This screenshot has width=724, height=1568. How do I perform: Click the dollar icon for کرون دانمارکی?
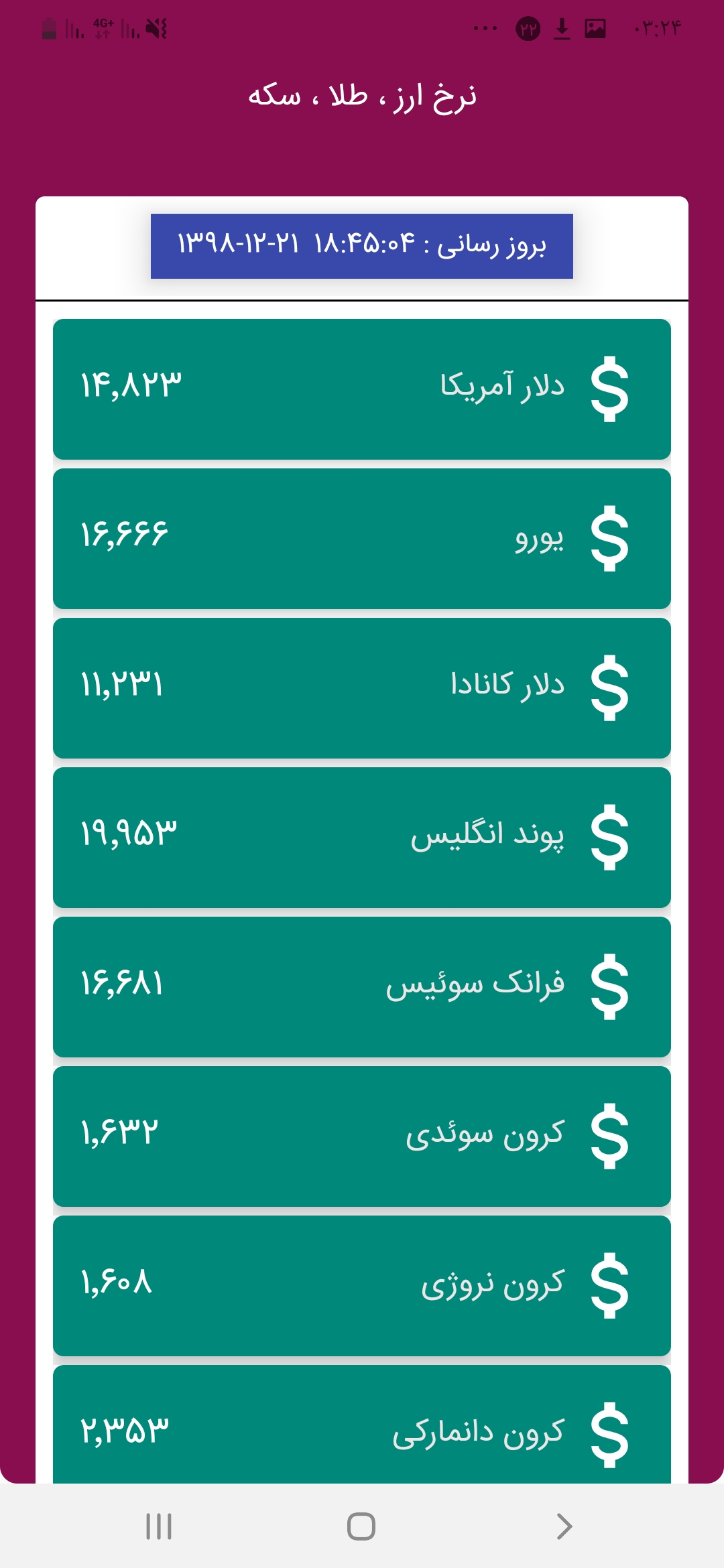tap(609, 1433)
